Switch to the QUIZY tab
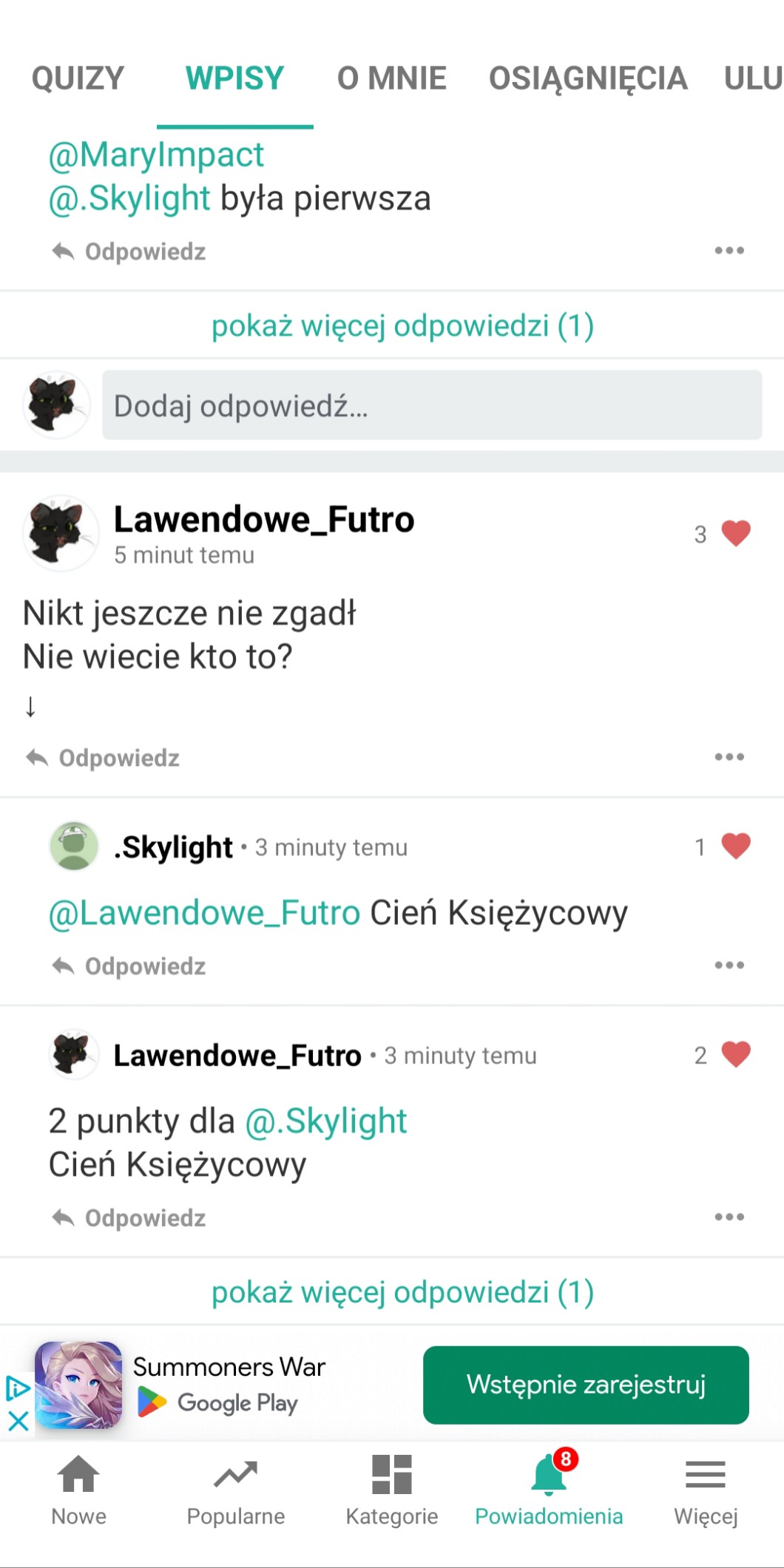 click(x=78, y=78)
